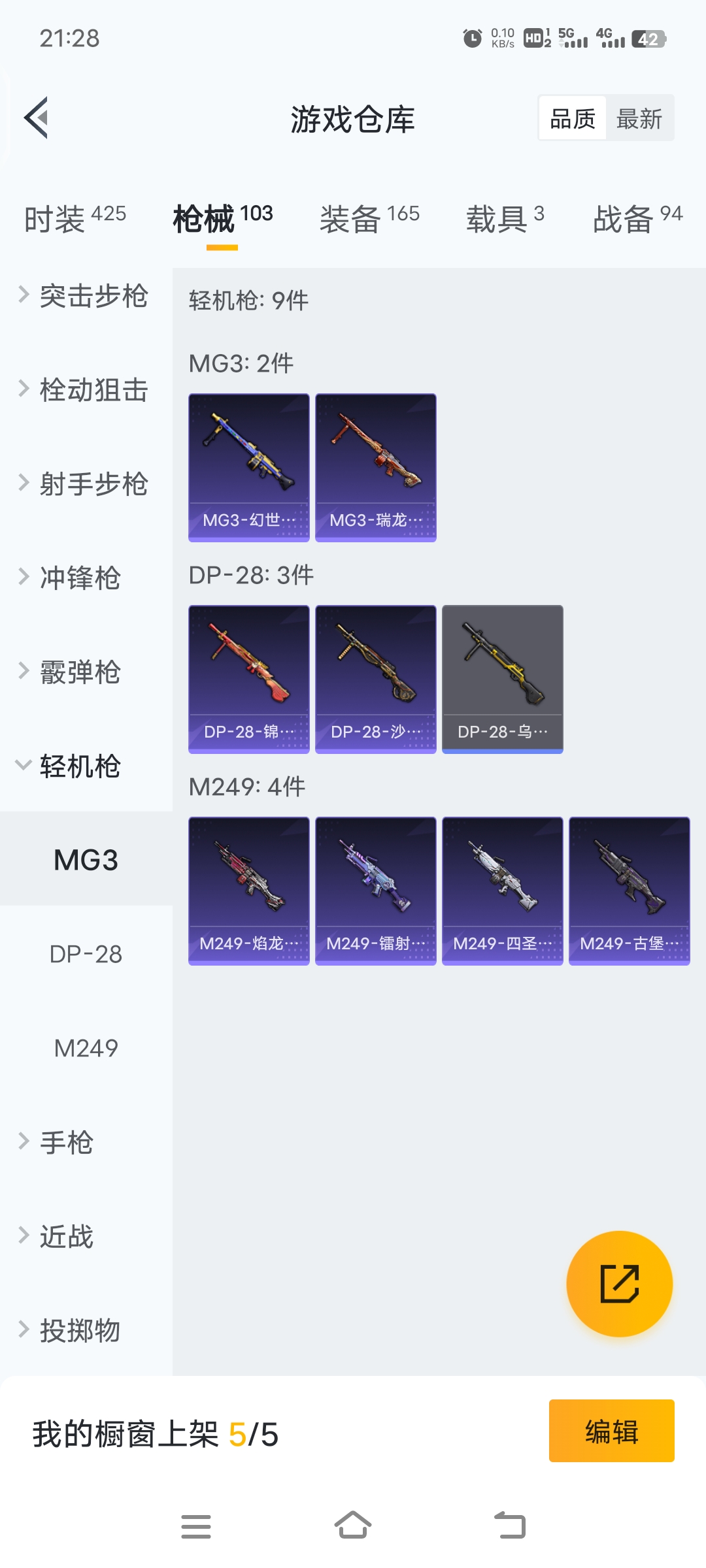The height and width of the screenshot is (1568, 706).
Task: View the DP-28-乌 skin tile
Action: (x=502, y=679)
